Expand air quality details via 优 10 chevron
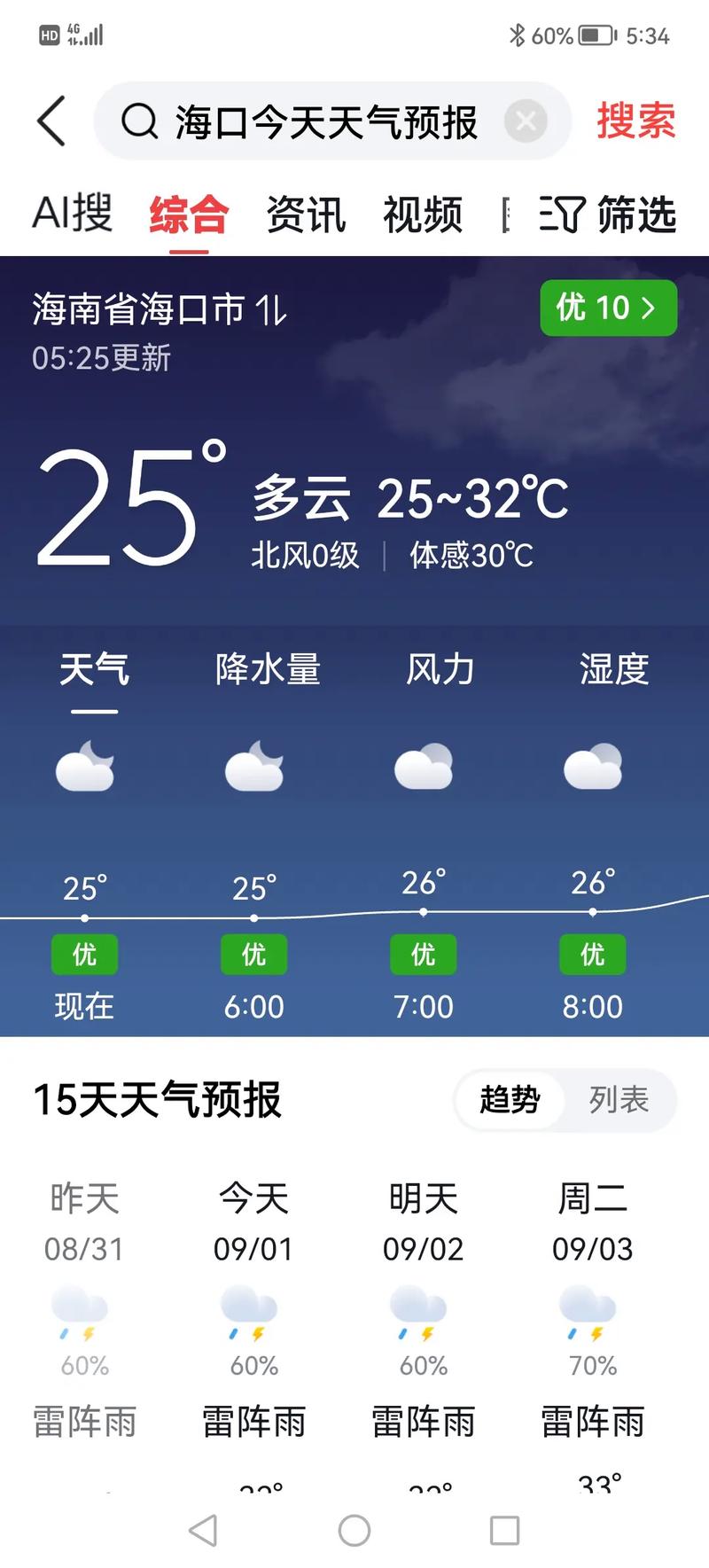Image resolution: width=709 pixels, height=1568 pixels. tap(608, 308)
